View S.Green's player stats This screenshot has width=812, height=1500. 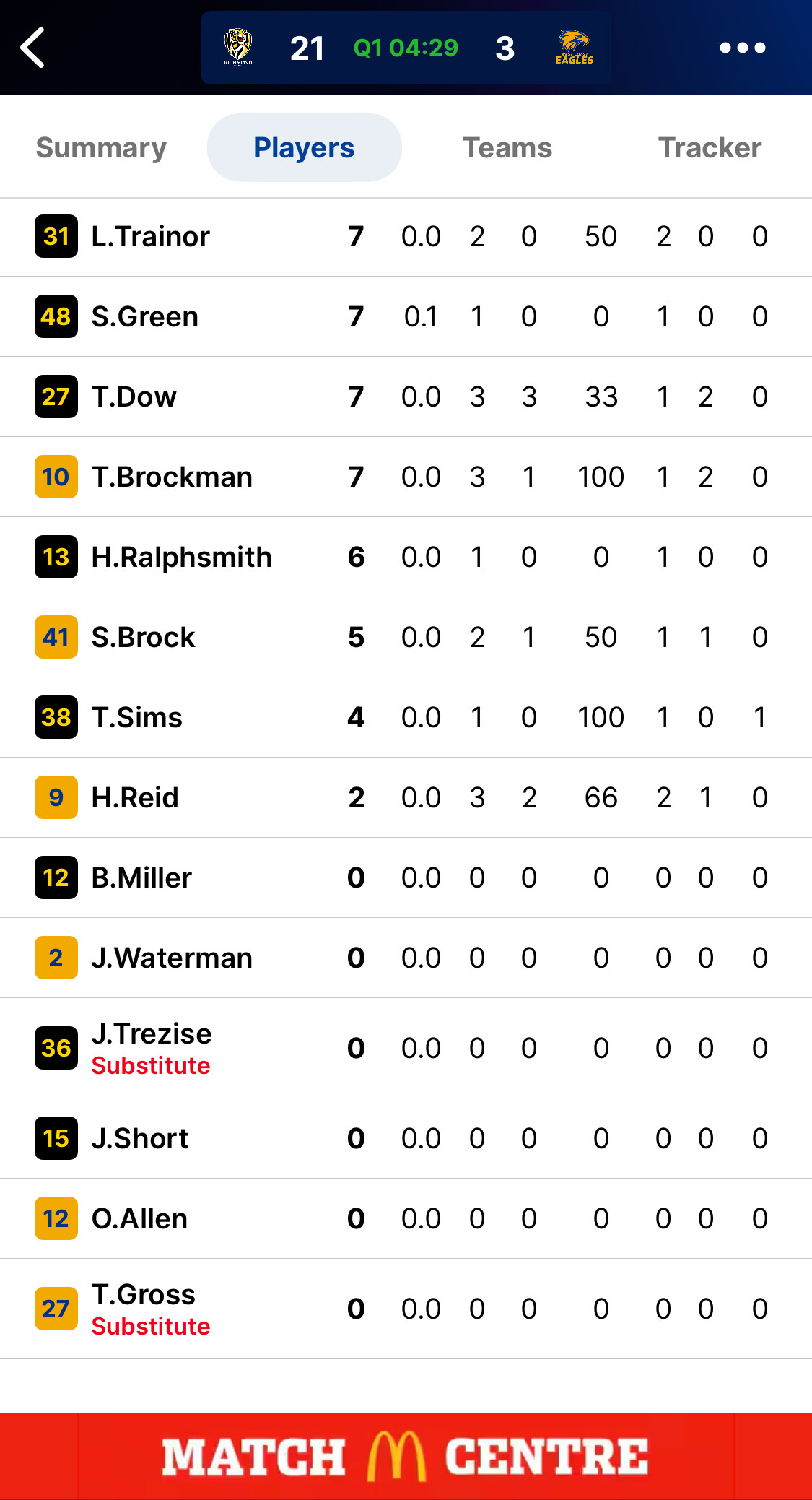point(406,316)
